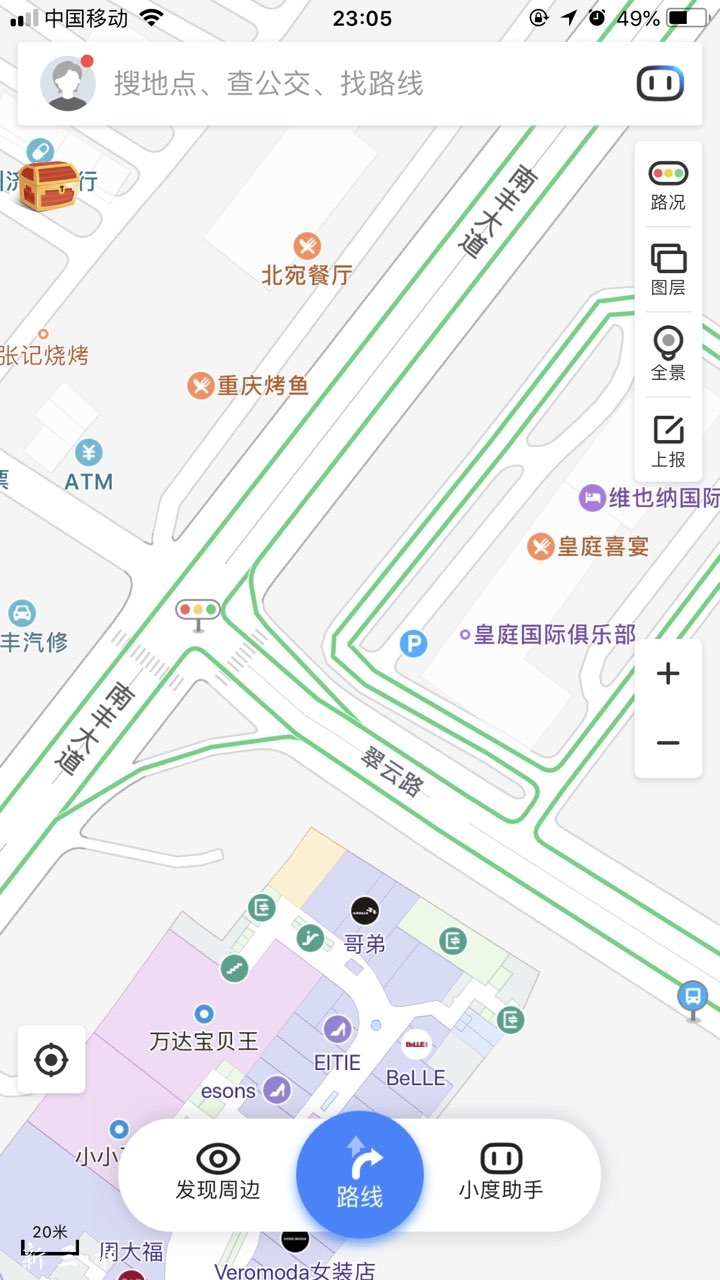Select the 重庆烤鱼 restaurant marker

click(201, 385)
